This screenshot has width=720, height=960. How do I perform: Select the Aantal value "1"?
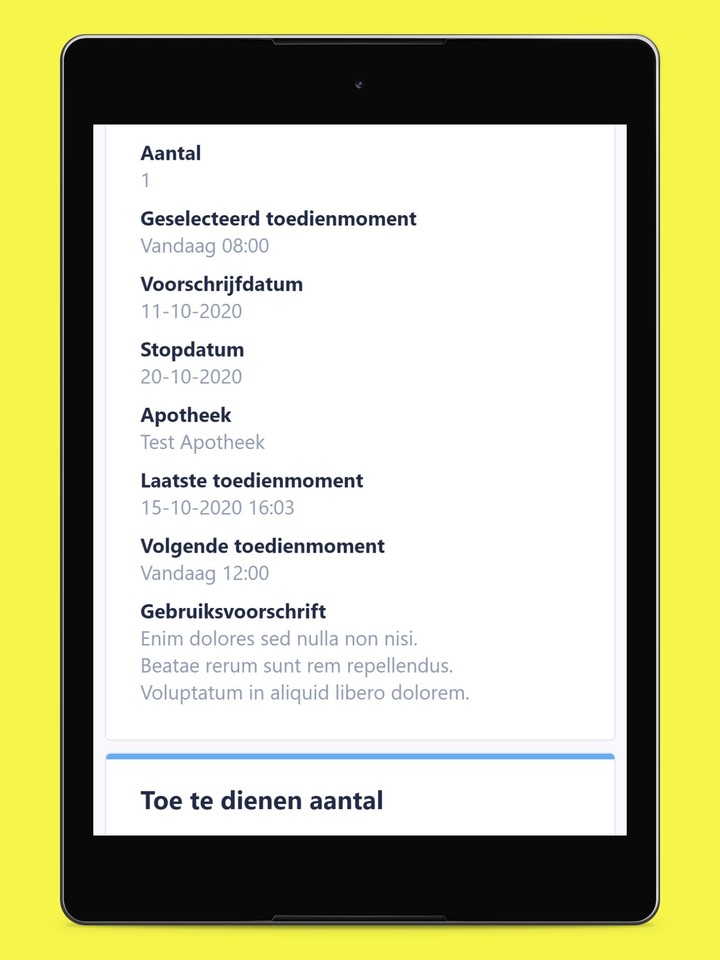(145, 181)
